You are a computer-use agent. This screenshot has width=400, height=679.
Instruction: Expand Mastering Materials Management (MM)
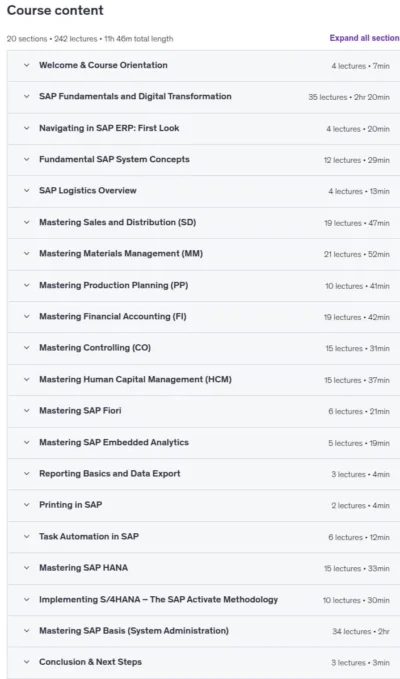pyautogui.click(x=203, y=254)
